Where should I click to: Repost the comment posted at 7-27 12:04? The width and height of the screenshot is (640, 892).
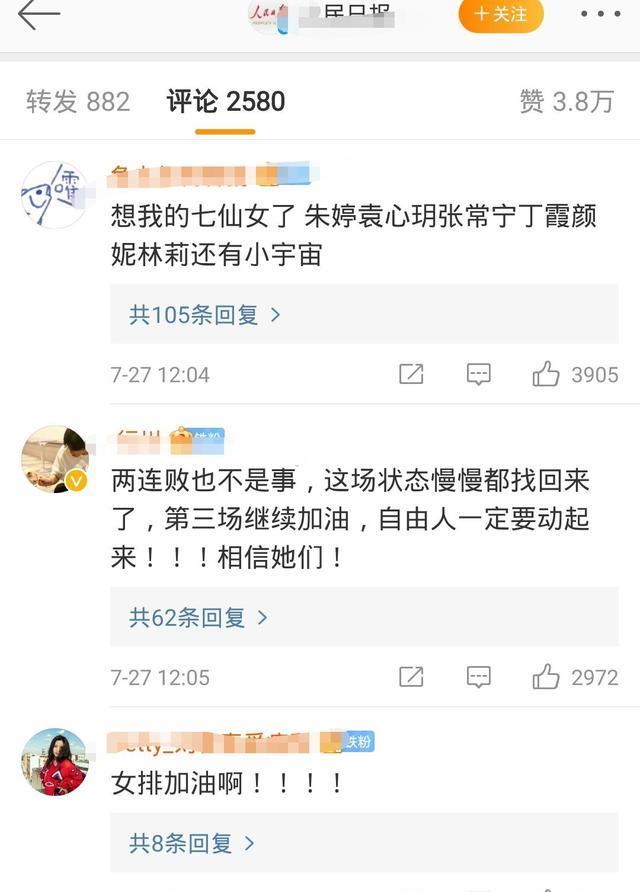point(411,375)
